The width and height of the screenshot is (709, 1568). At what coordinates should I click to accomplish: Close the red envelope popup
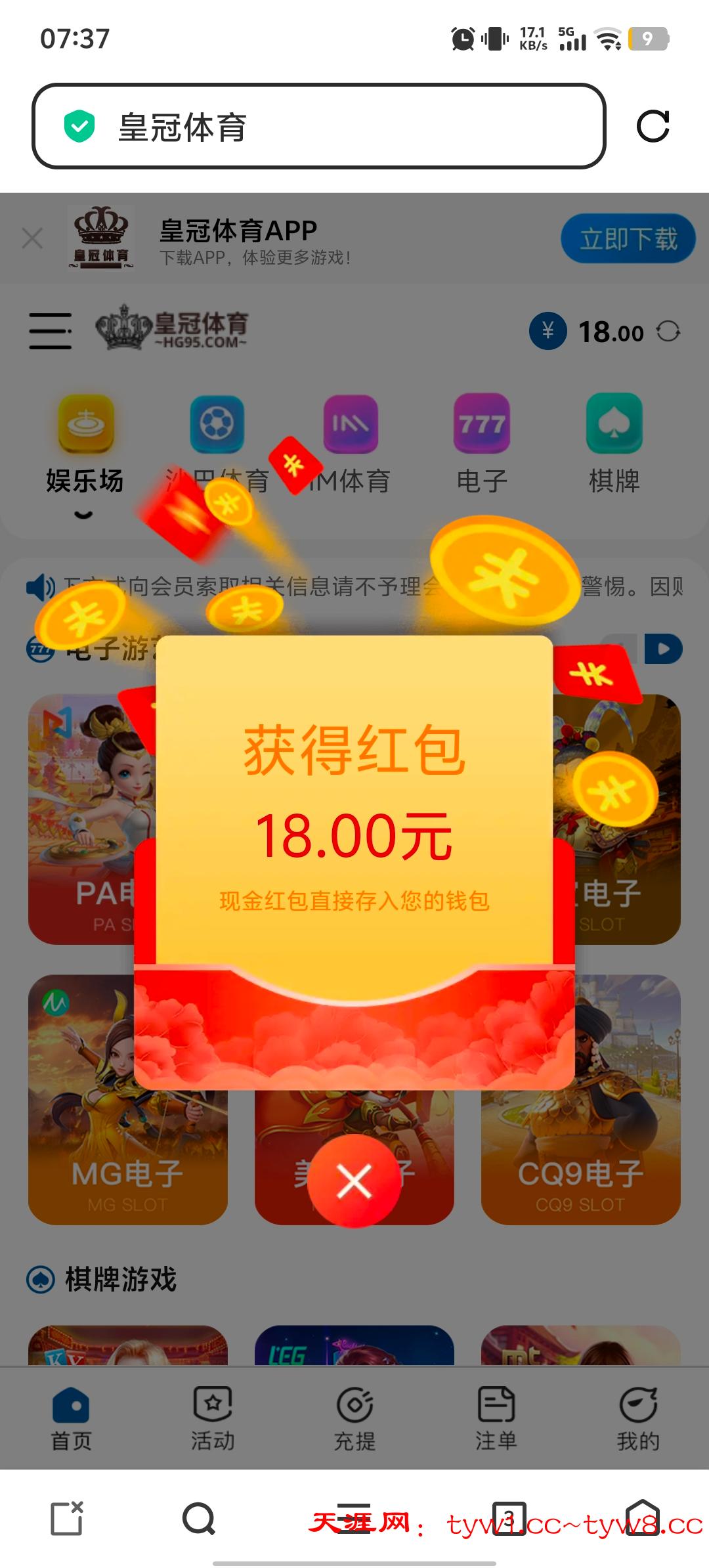point(354,1181)
